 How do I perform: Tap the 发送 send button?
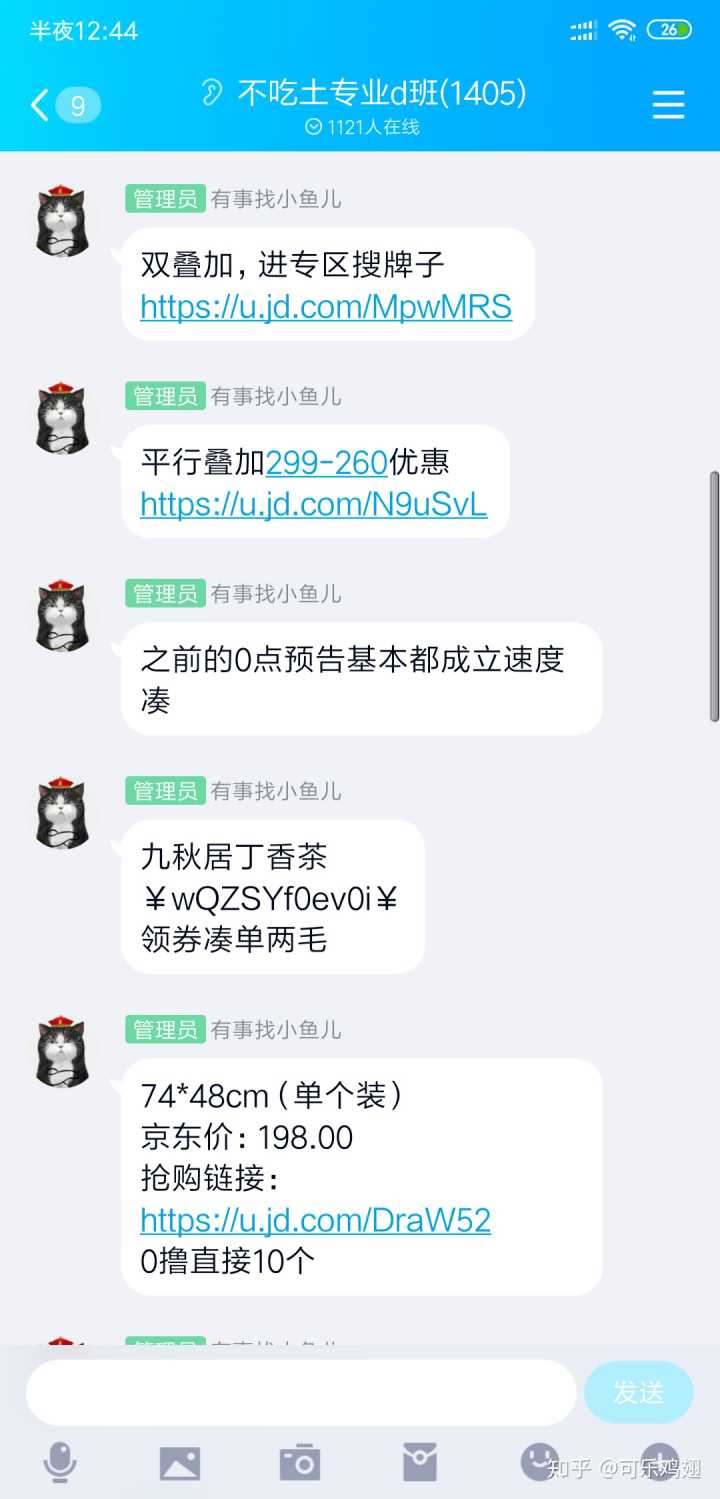638,1392
